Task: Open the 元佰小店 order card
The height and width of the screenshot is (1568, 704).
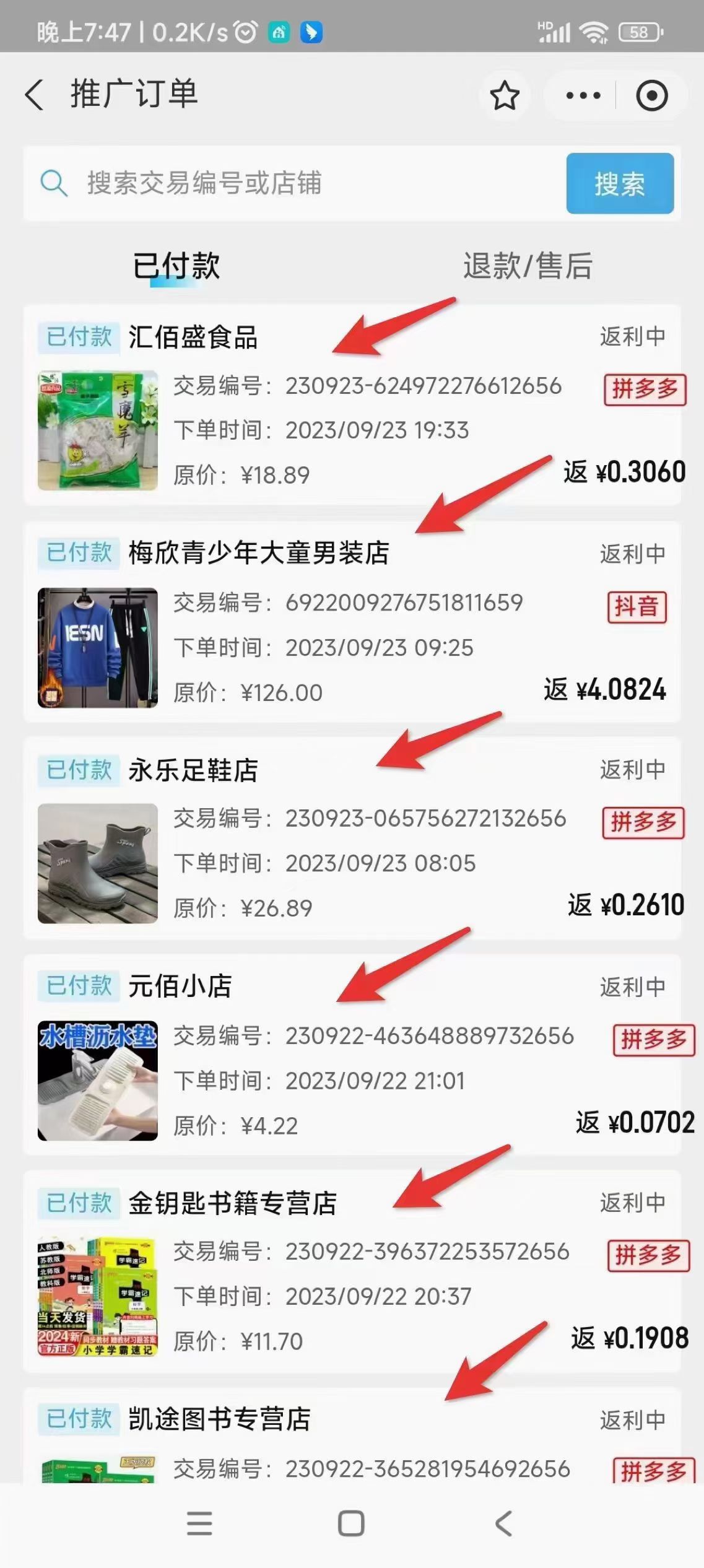Action: [352, 1055]
